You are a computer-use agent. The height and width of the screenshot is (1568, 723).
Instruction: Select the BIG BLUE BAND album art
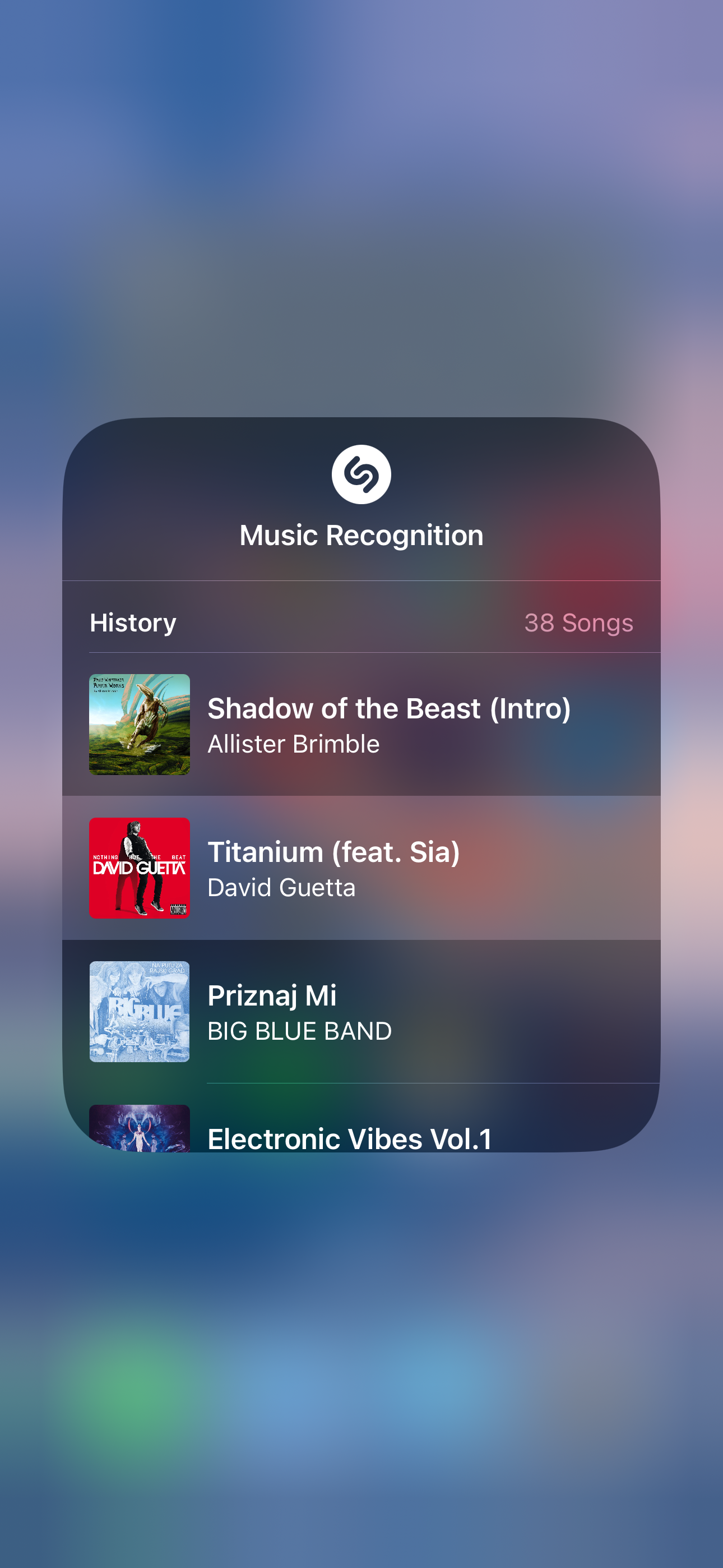click(x=140, y=1013)
